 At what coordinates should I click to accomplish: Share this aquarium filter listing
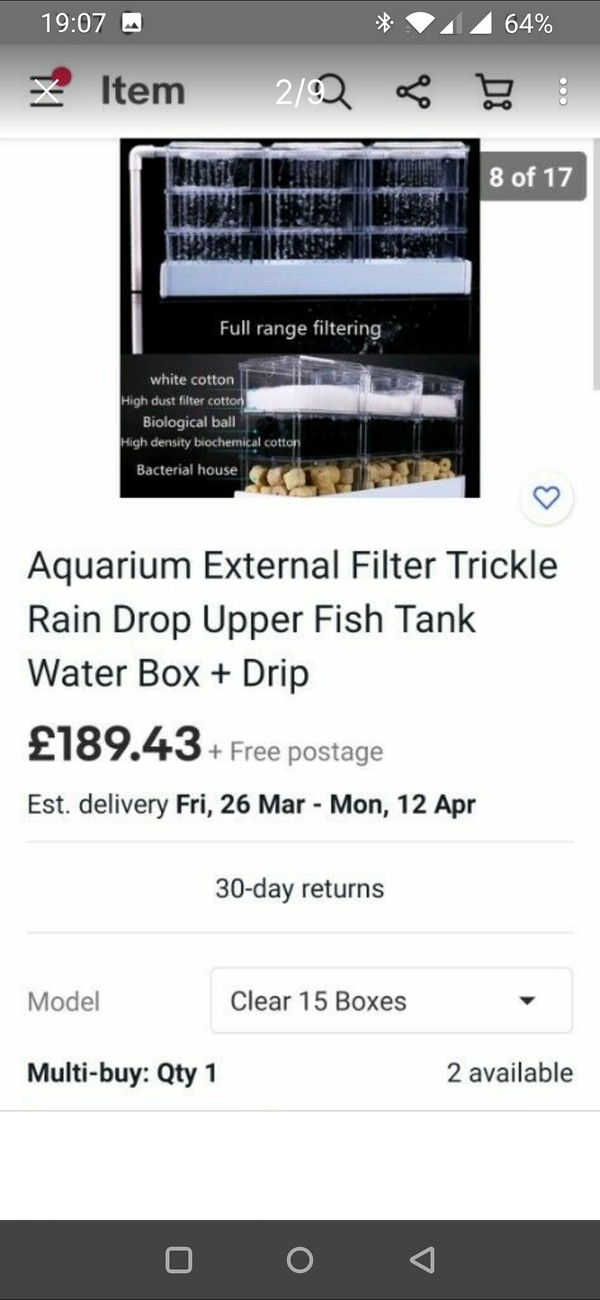point(414,92)
